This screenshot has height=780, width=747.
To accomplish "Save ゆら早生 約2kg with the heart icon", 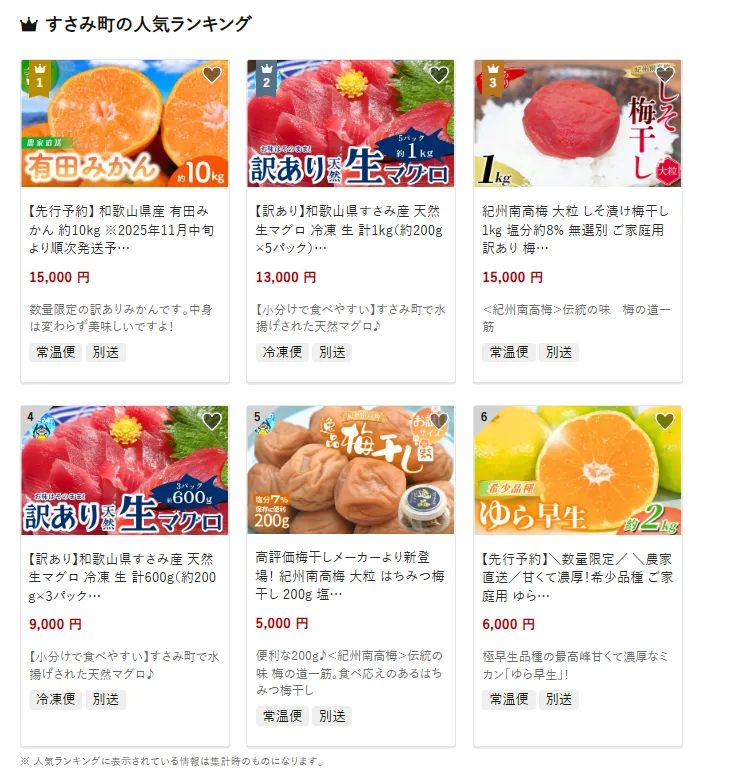I will click(x=665, y=421).
